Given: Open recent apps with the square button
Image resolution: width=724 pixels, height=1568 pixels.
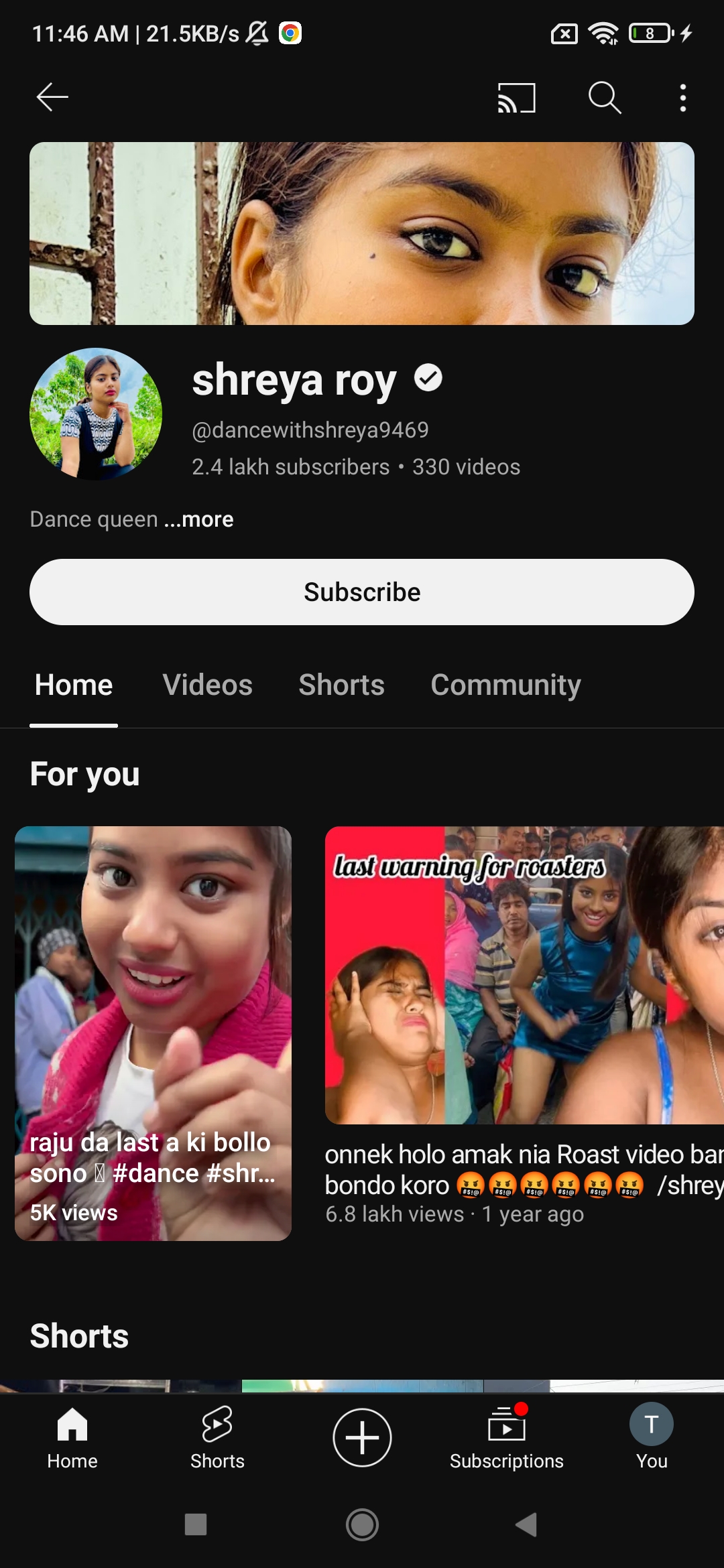Looking at the screenshot, I should tap(196, 1525).
